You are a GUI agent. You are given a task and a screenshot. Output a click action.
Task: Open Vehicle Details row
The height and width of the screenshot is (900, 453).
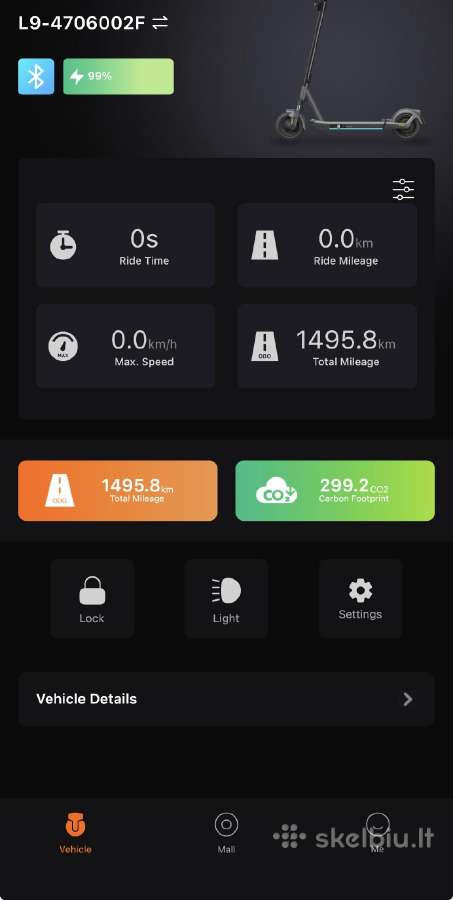tap(226, 699)
